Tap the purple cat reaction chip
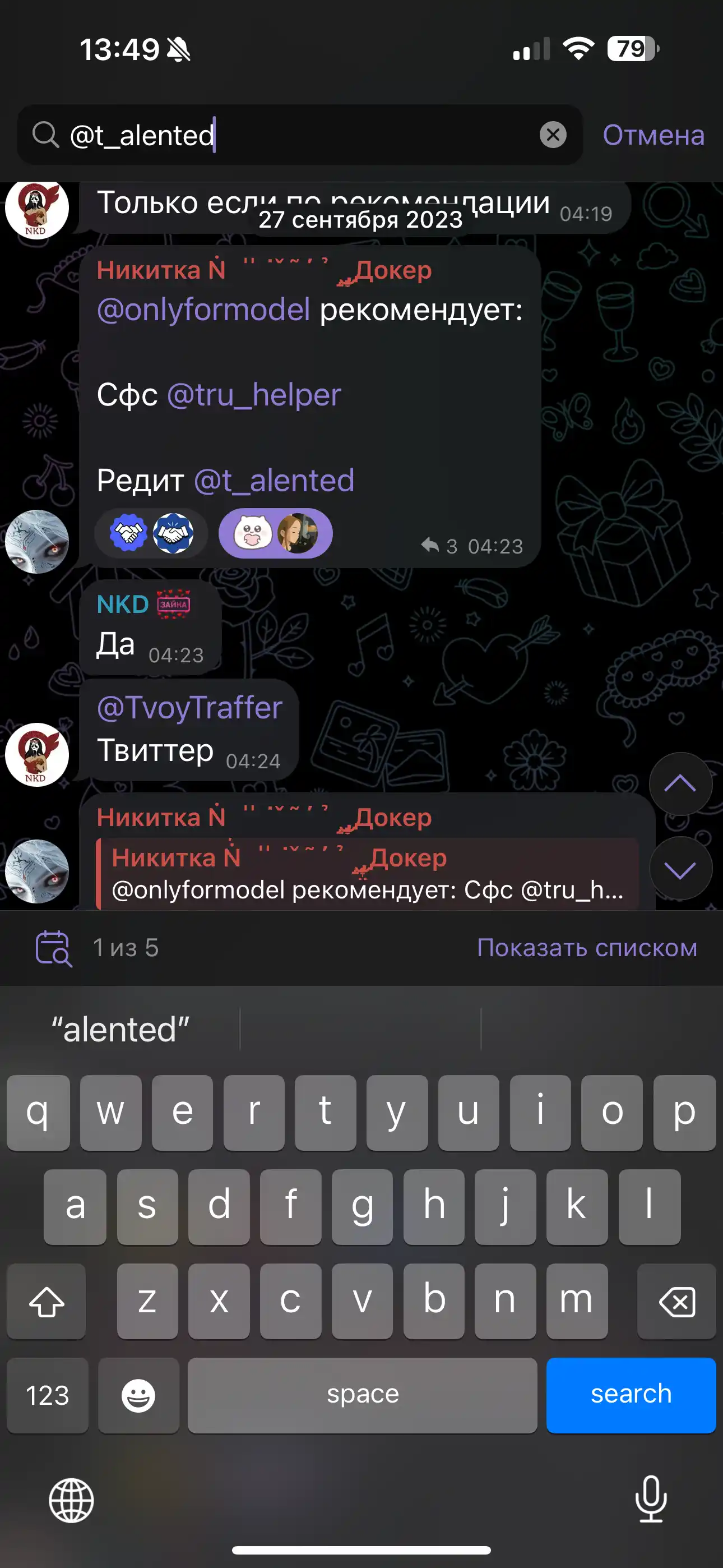The width and height of the screenshot is (723, 1568). coord(275,533)
